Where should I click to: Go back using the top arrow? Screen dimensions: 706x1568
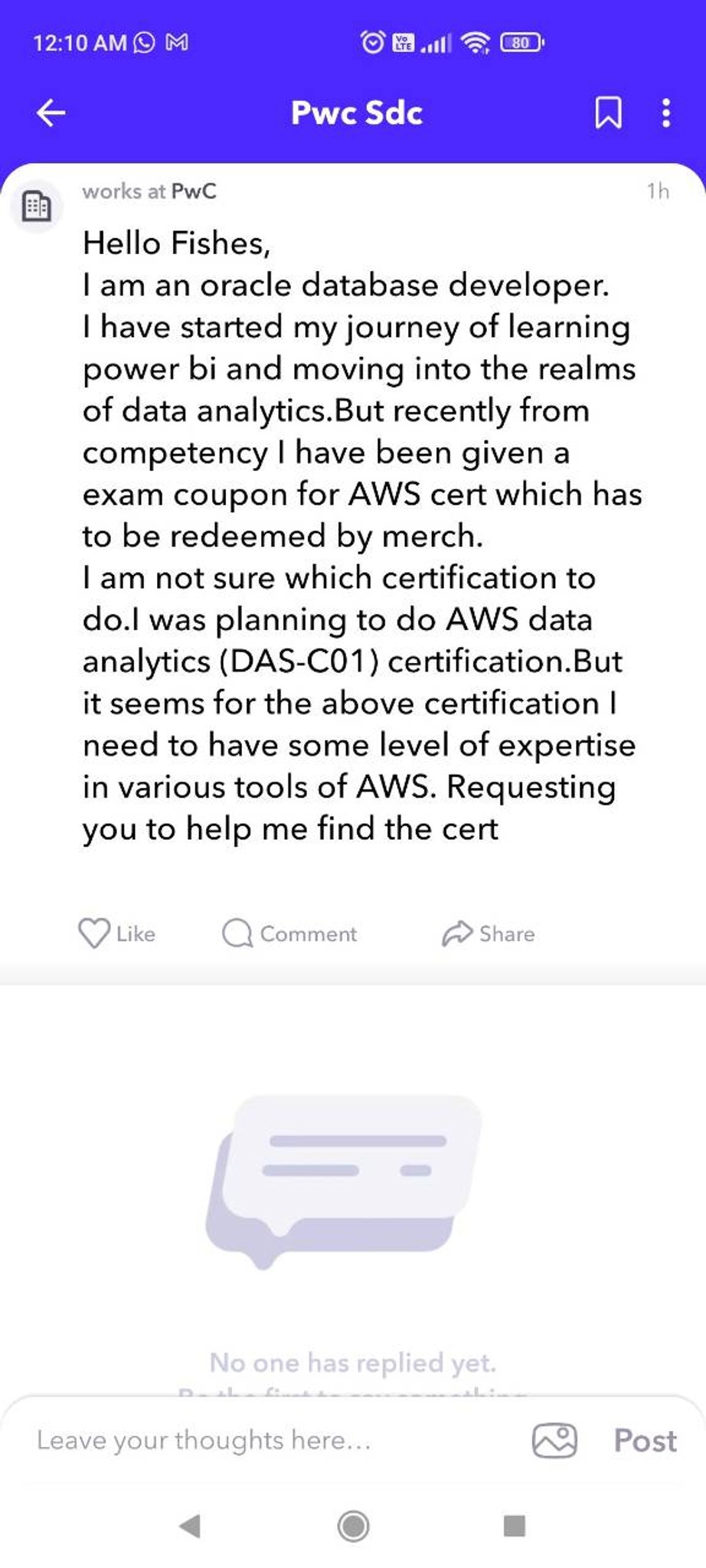[51, 113]
